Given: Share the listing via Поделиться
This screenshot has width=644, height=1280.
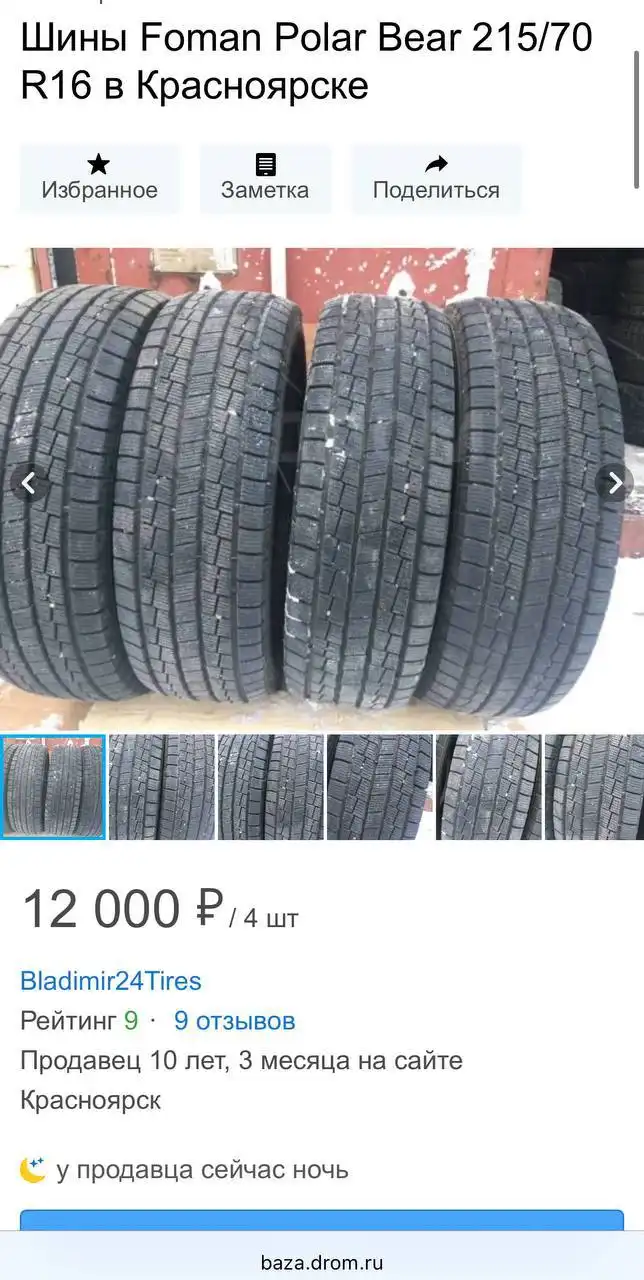Looking at the screenshot, I should click(436, 178).
